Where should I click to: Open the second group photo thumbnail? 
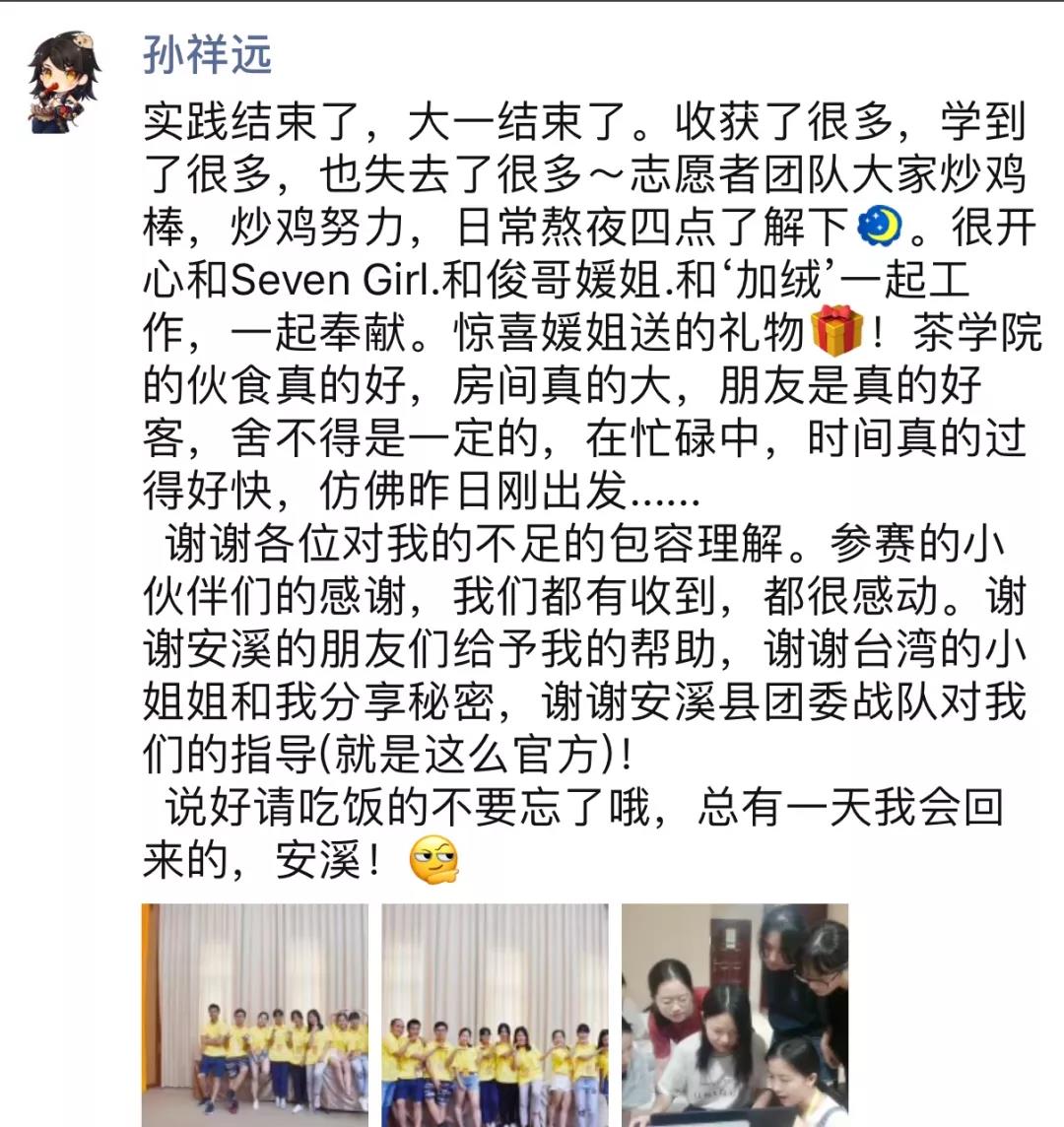pyautogui.click(x=495, y=1015)
